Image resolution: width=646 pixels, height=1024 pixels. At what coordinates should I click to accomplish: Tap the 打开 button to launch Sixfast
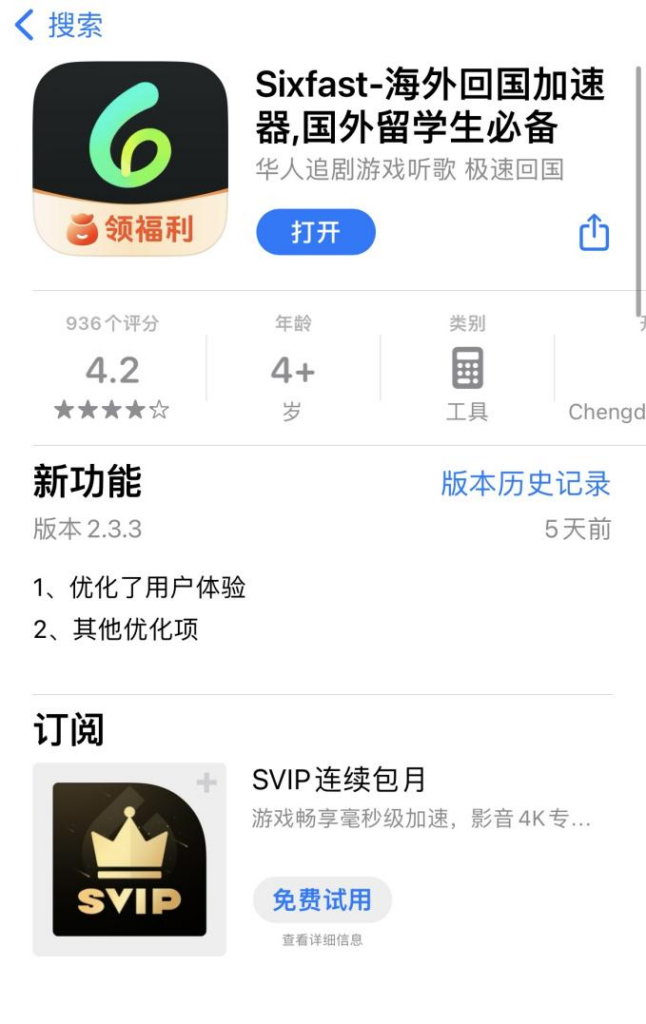pos(316,233)
